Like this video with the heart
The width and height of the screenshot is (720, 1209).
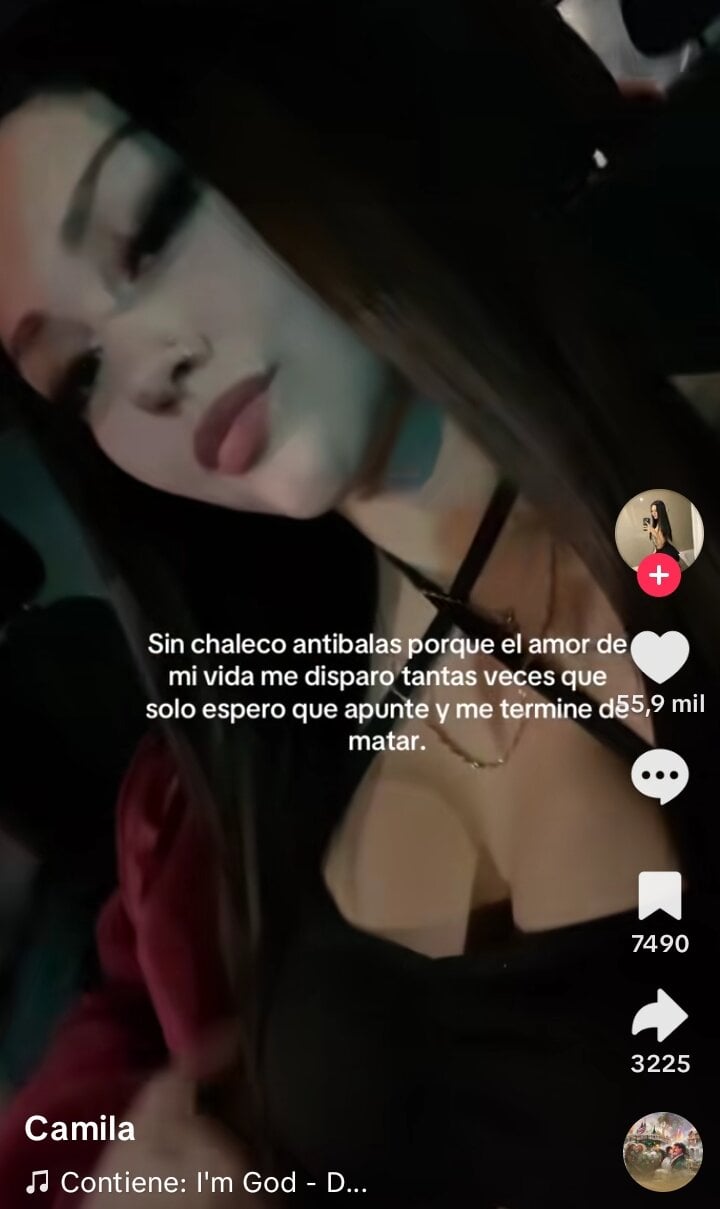coord(660,658)
